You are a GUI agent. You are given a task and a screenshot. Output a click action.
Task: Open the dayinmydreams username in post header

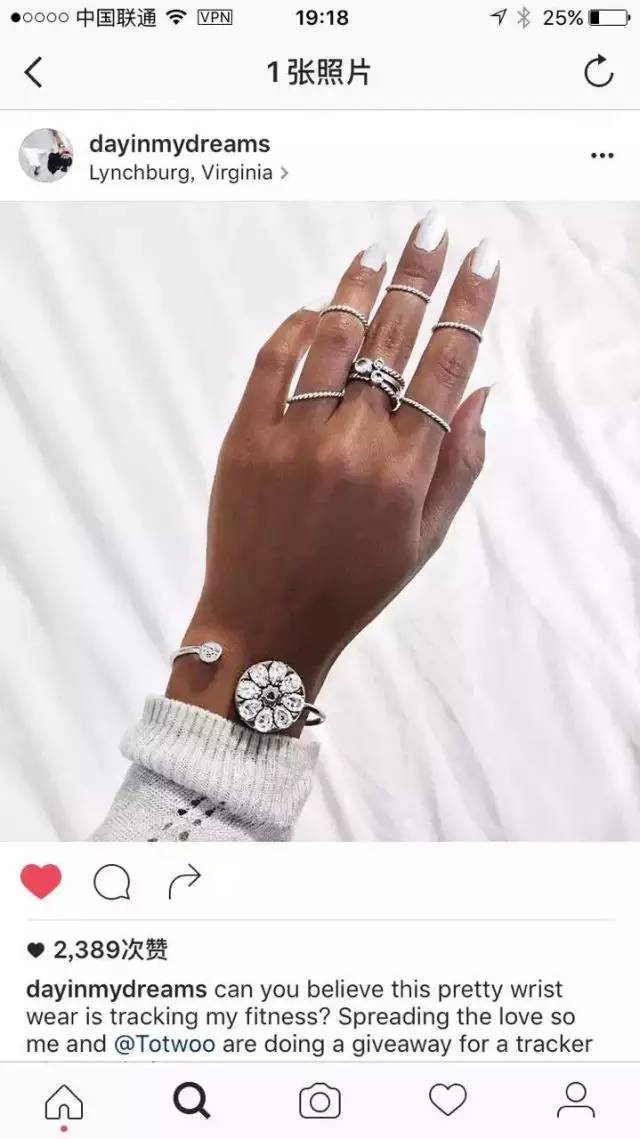click(179, 144)
